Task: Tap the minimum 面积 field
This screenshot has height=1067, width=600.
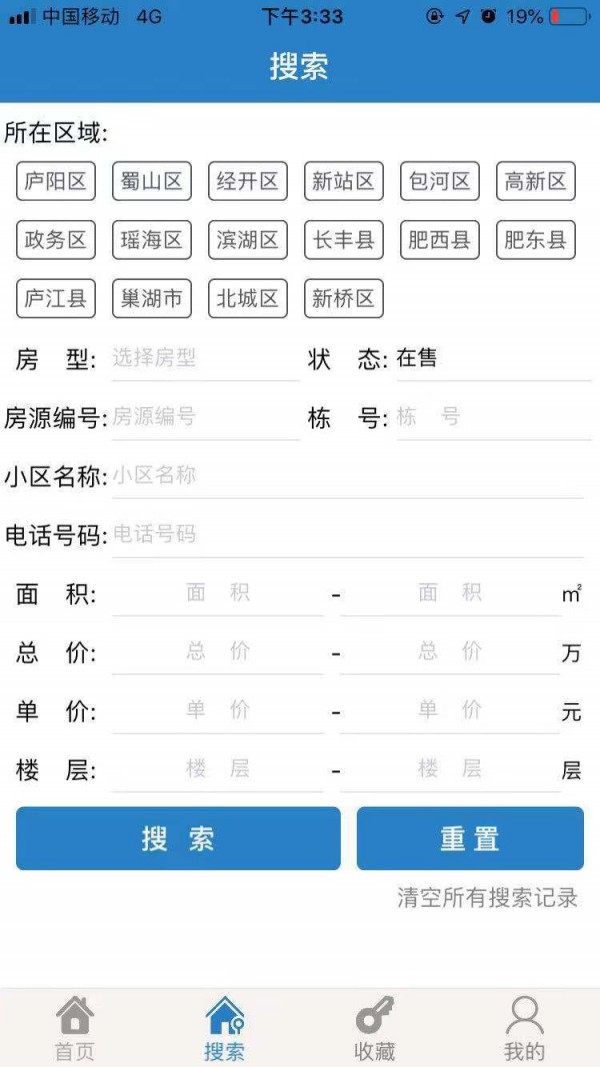Action: point(218,593)
